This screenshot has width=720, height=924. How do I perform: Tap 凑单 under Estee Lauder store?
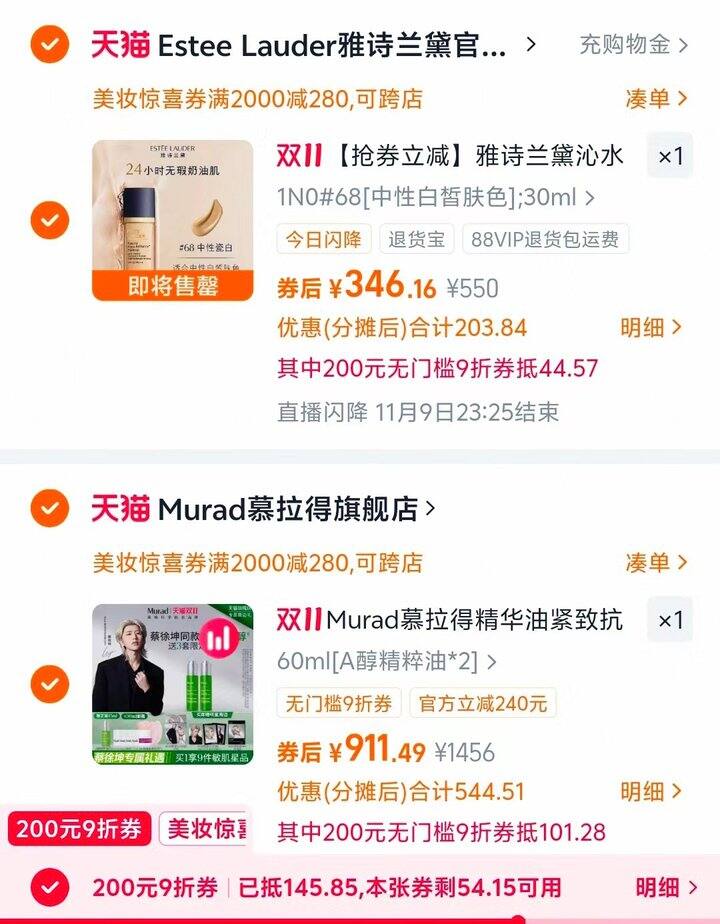656,98
